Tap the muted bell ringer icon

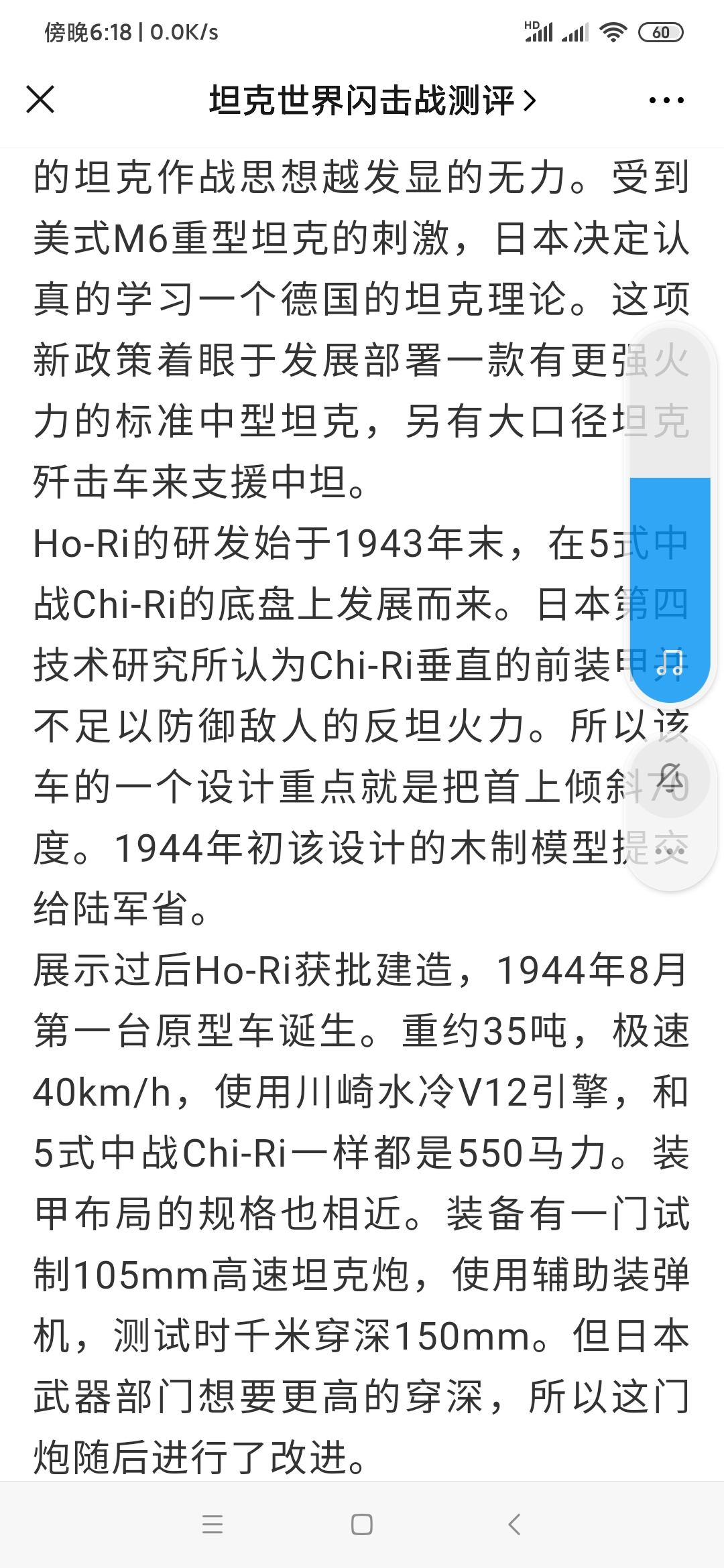tap(669, 779)
